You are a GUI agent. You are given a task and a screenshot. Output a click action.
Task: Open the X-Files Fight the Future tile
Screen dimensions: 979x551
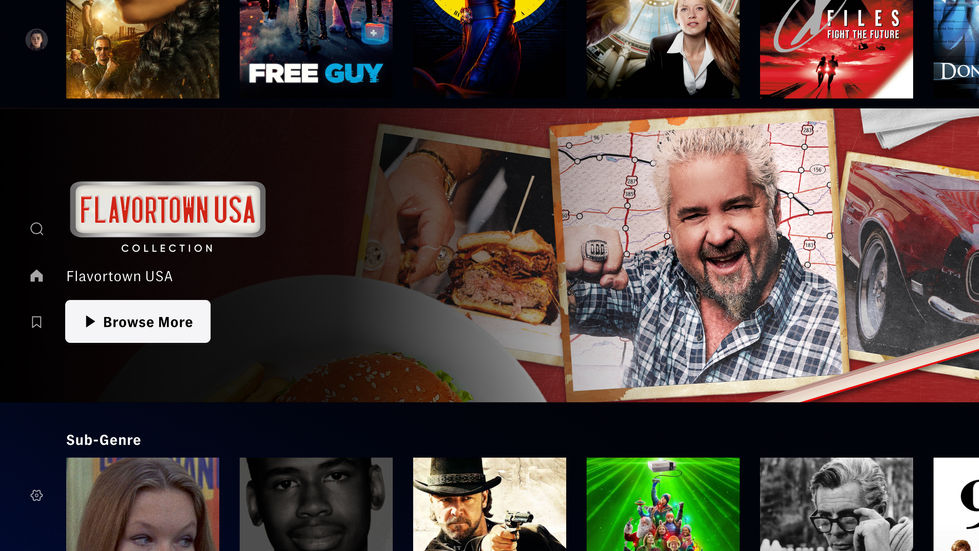point(836,49)
